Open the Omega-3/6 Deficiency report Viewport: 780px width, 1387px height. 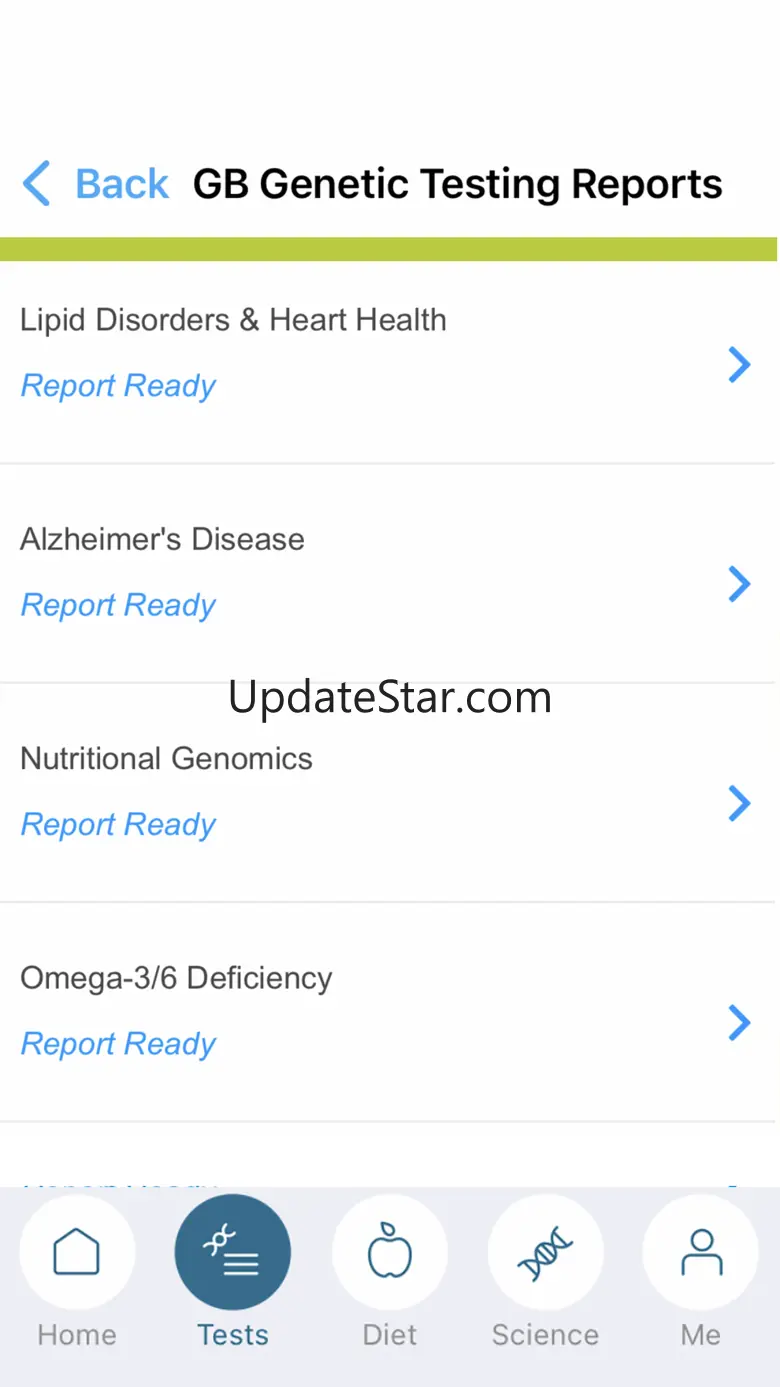(x=388, y=1011)
